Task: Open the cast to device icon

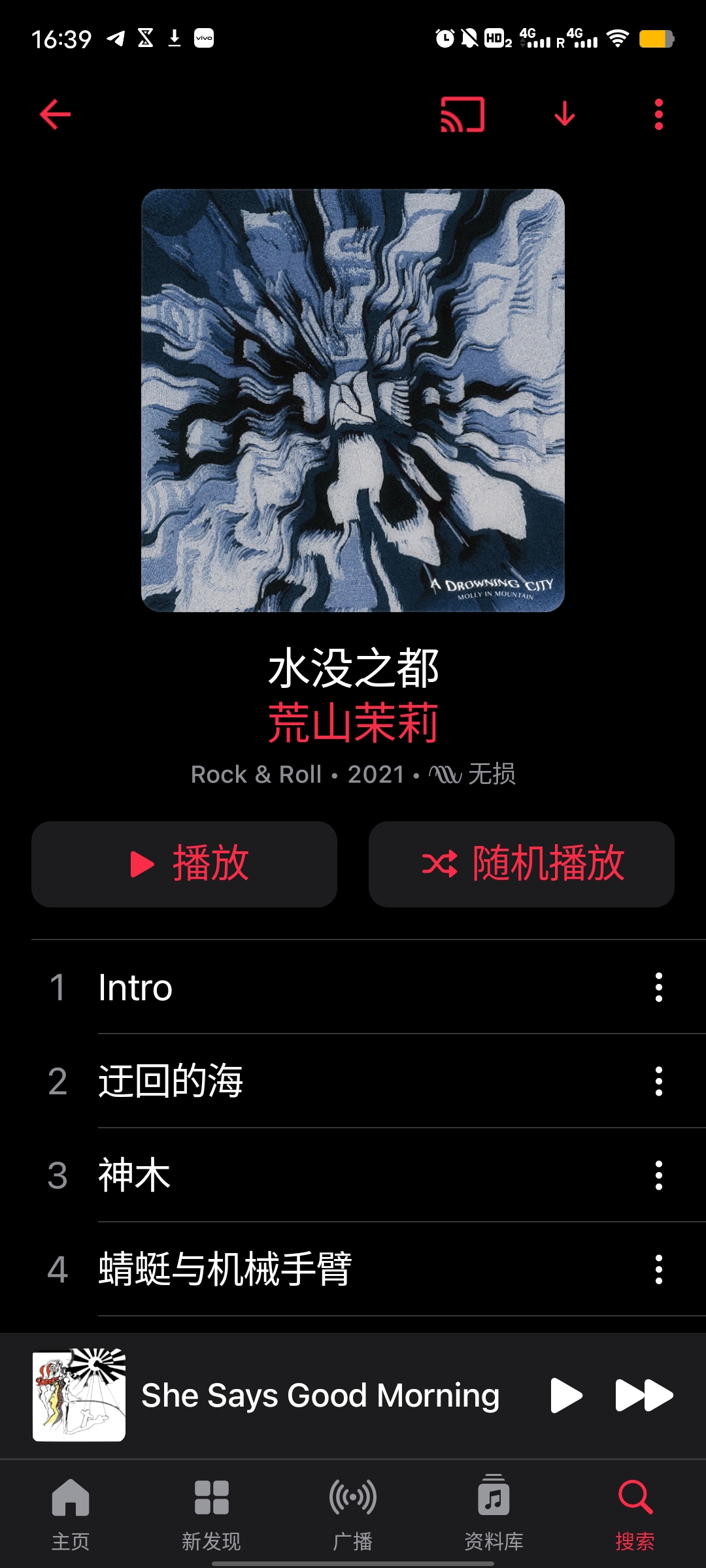Action: pos(462,115)
